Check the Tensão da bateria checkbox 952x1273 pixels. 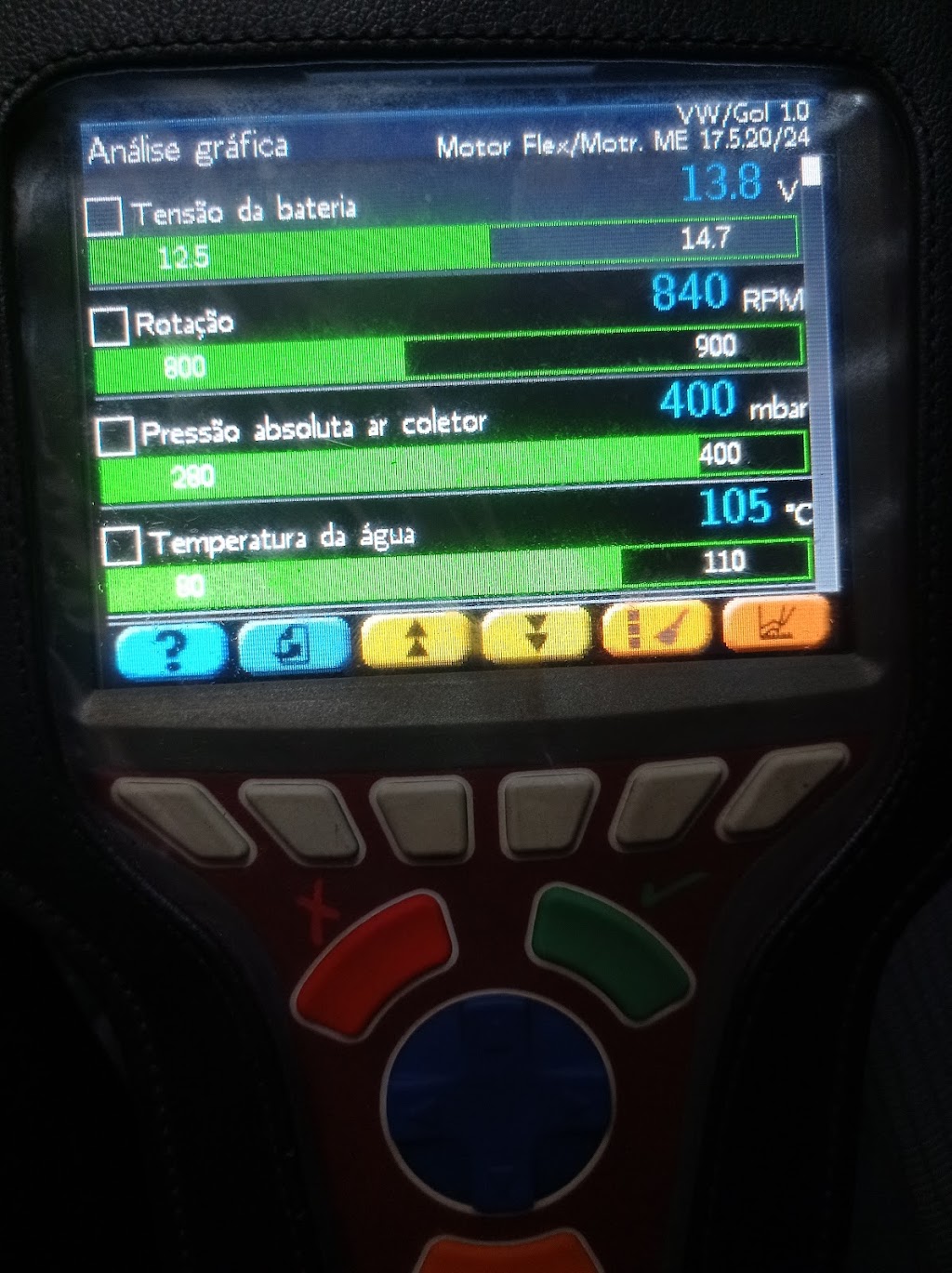[x=103, y=216]
